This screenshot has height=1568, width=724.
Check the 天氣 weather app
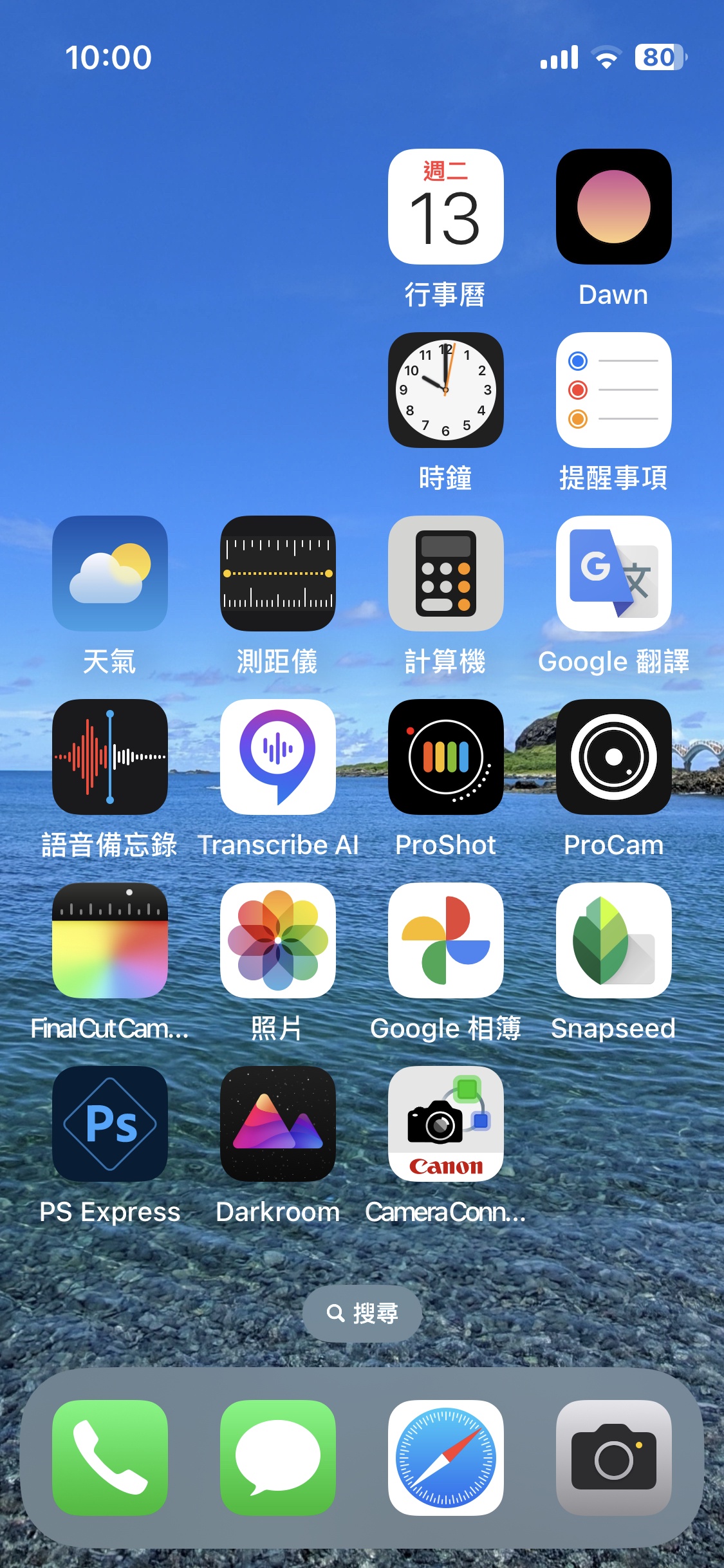pos(110,574)
